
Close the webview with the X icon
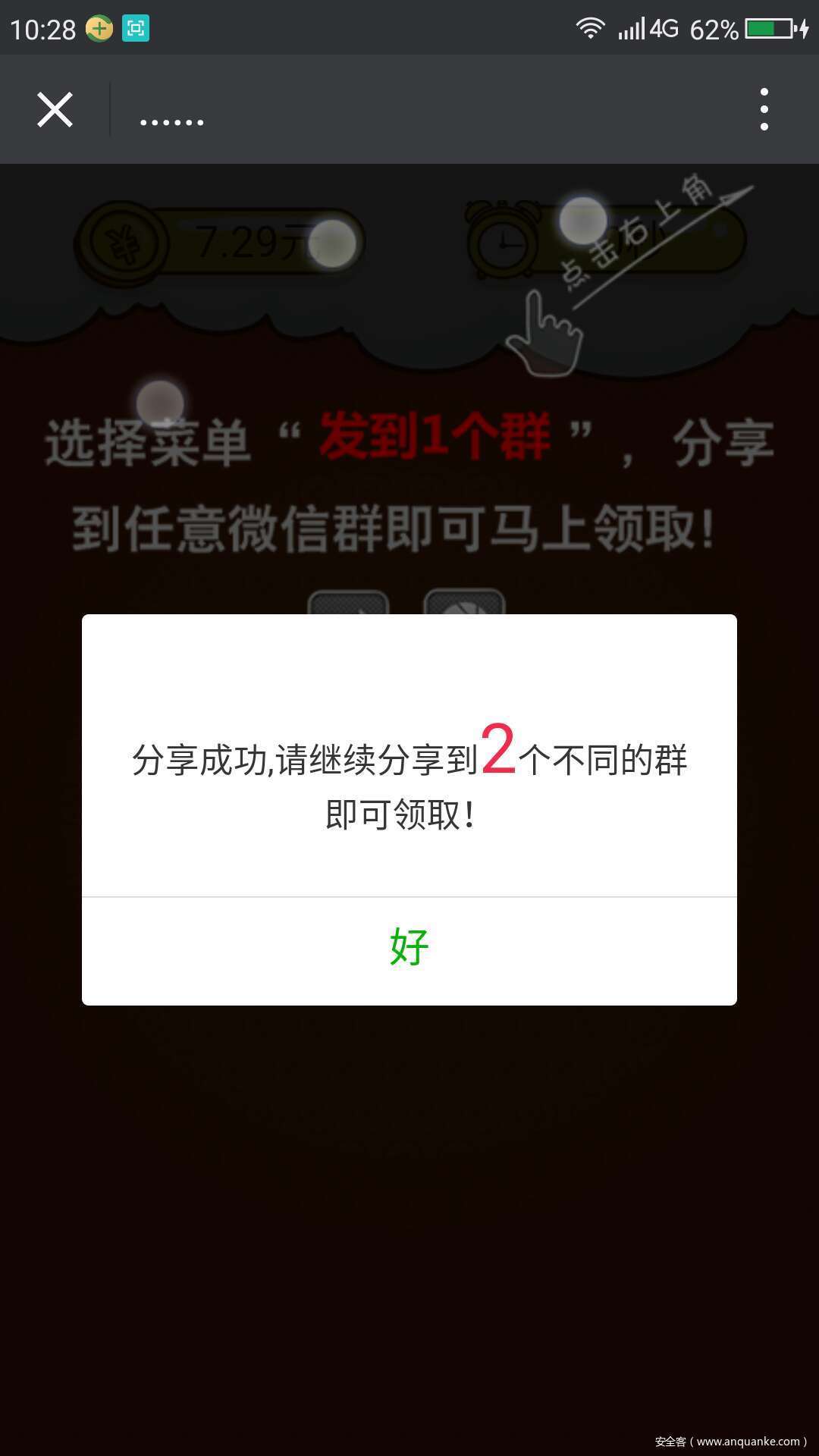tap(55, 110)
